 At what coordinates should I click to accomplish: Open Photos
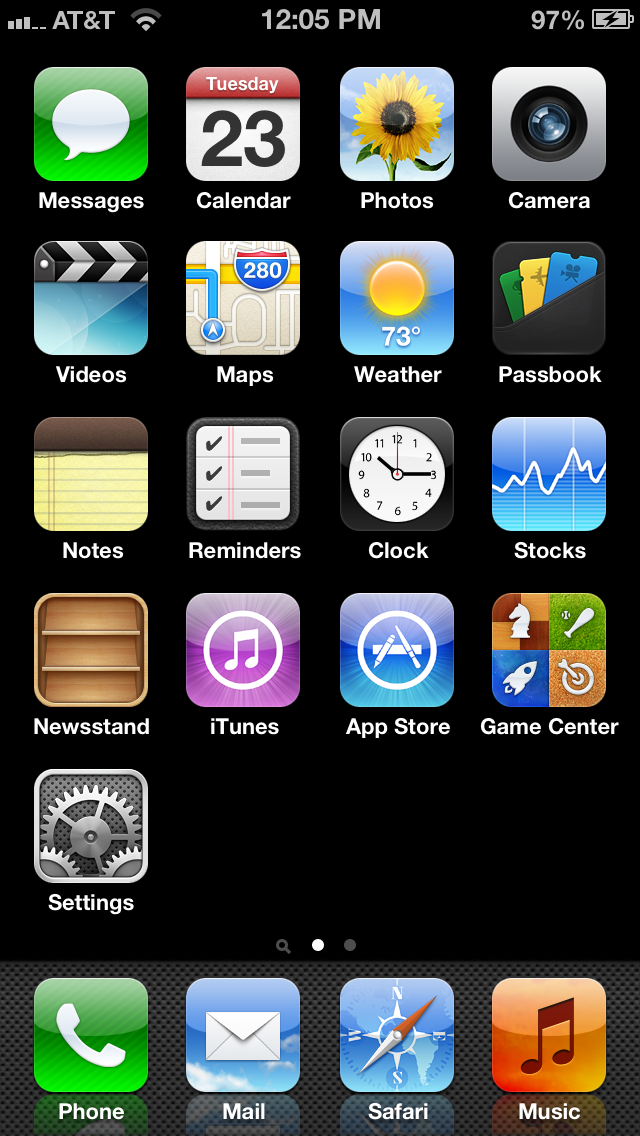tap(397, 125)
